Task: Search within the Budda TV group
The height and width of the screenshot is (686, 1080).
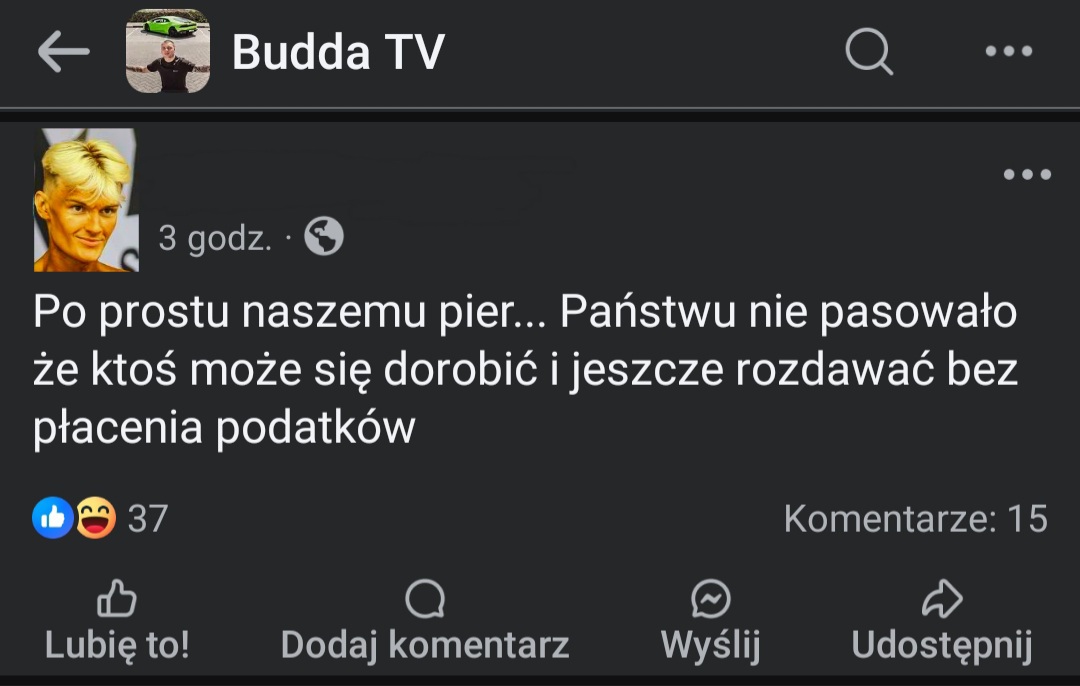Action: (868, 51)
